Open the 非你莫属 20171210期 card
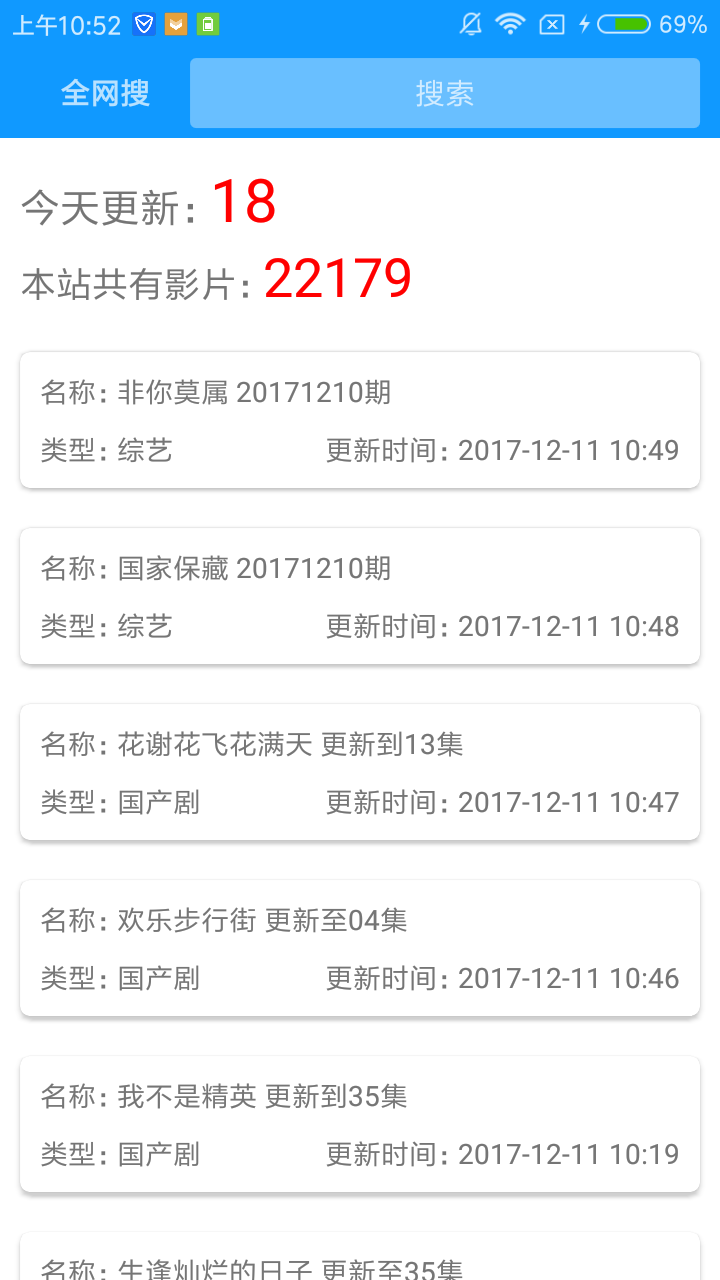Image resolution: width=720 pixels, height=1280 pixels. coord(360,420)
